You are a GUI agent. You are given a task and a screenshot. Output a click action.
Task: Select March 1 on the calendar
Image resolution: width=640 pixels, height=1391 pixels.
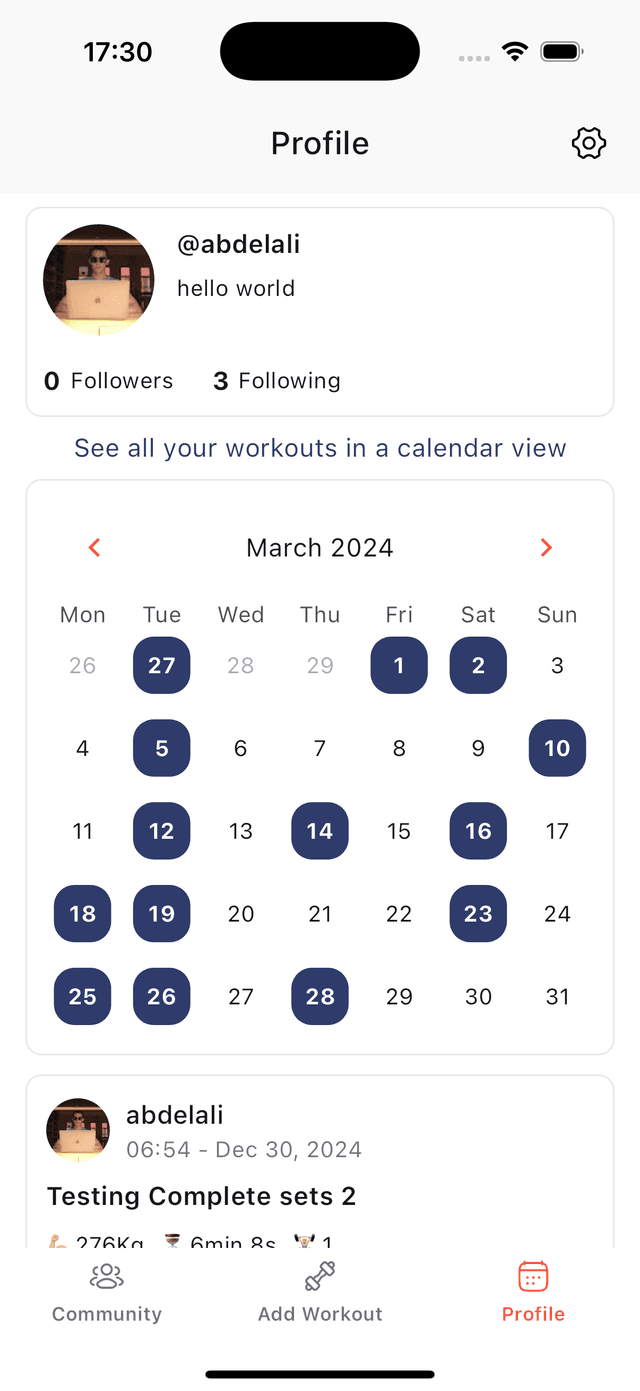coord(399,665)
